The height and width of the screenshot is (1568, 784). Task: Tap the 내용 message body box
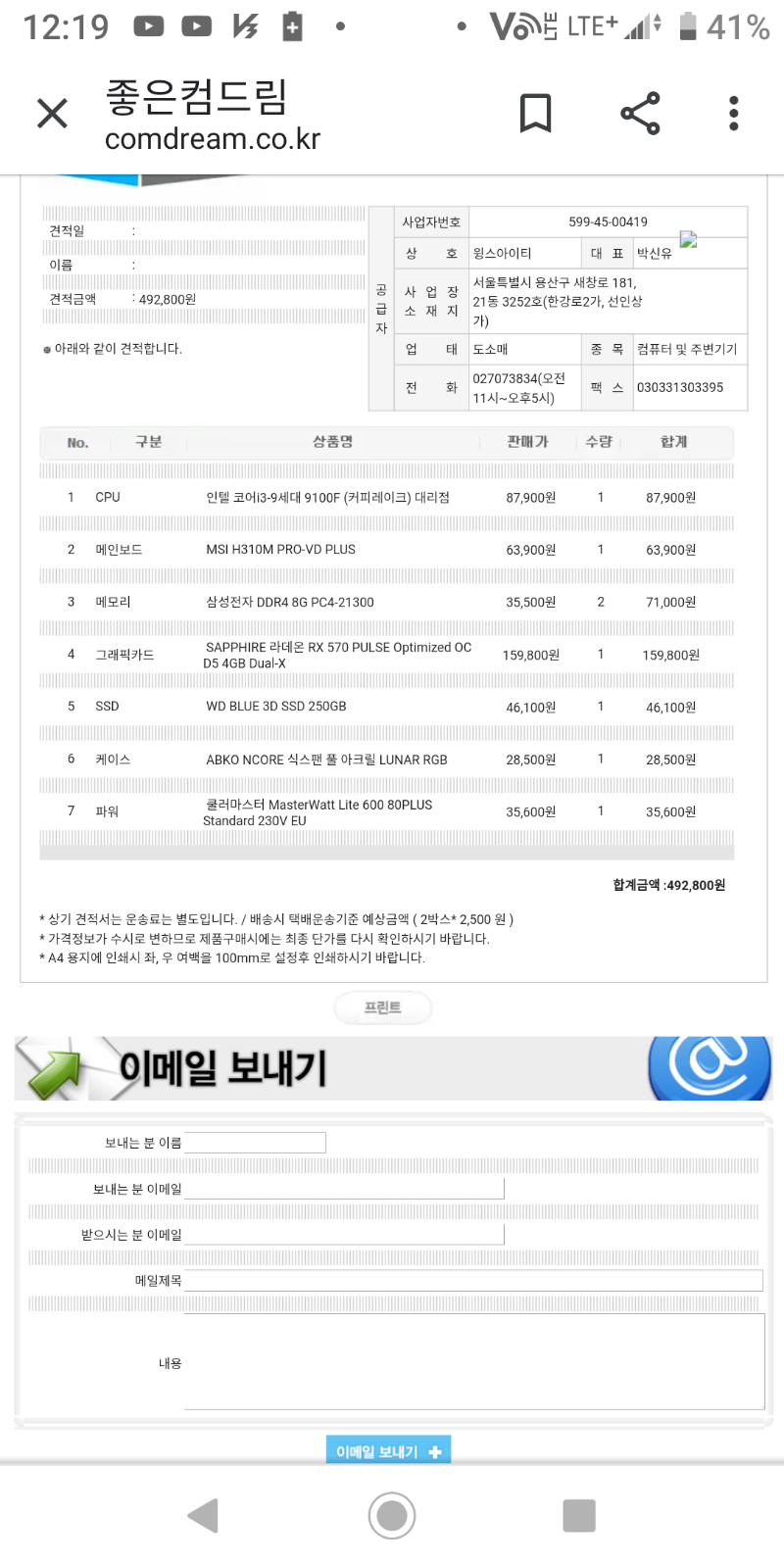[474, 1362]
